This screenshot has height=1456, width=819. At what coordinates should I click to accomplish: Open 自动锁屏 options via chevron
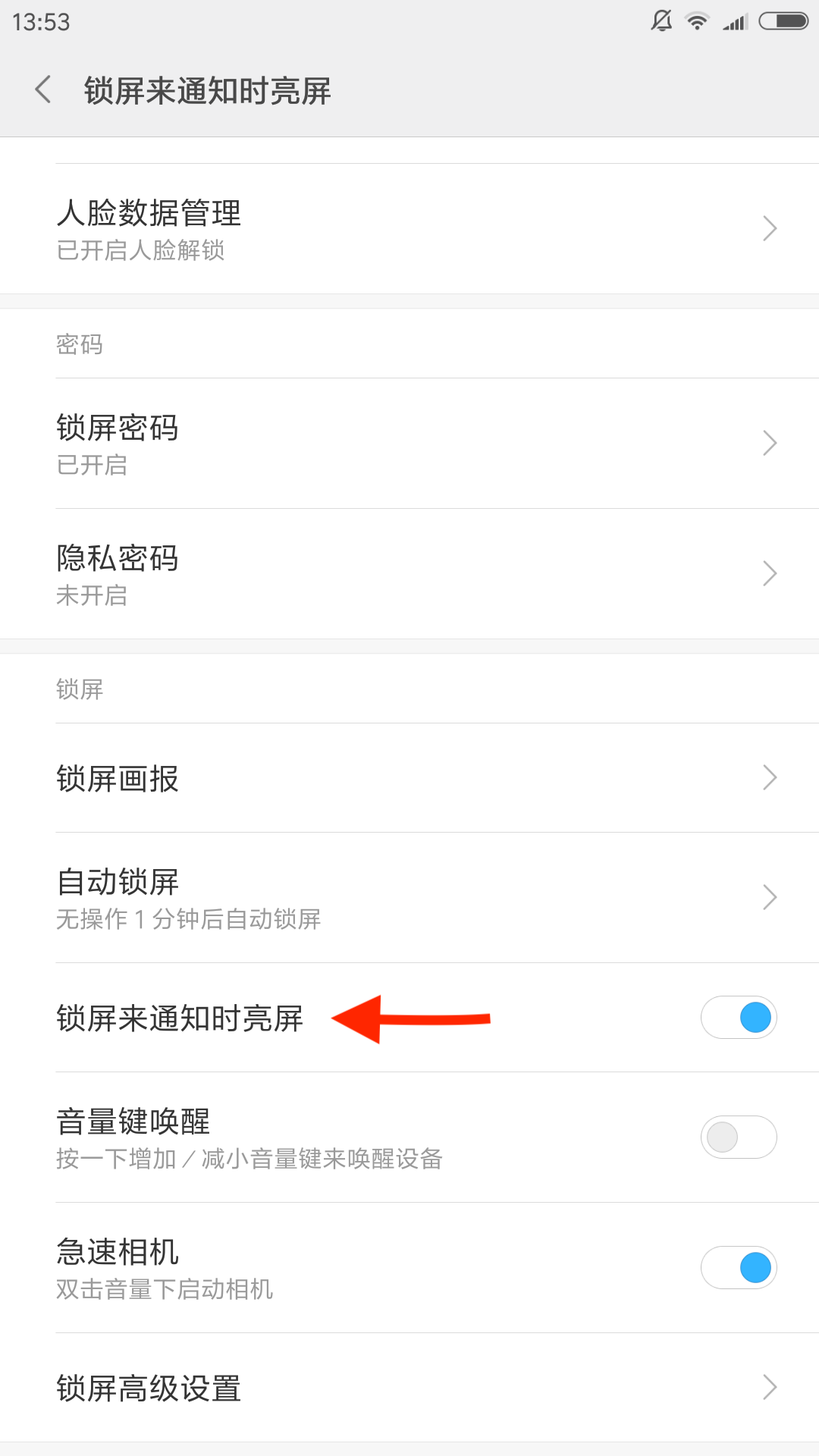(x=769, y=897)
